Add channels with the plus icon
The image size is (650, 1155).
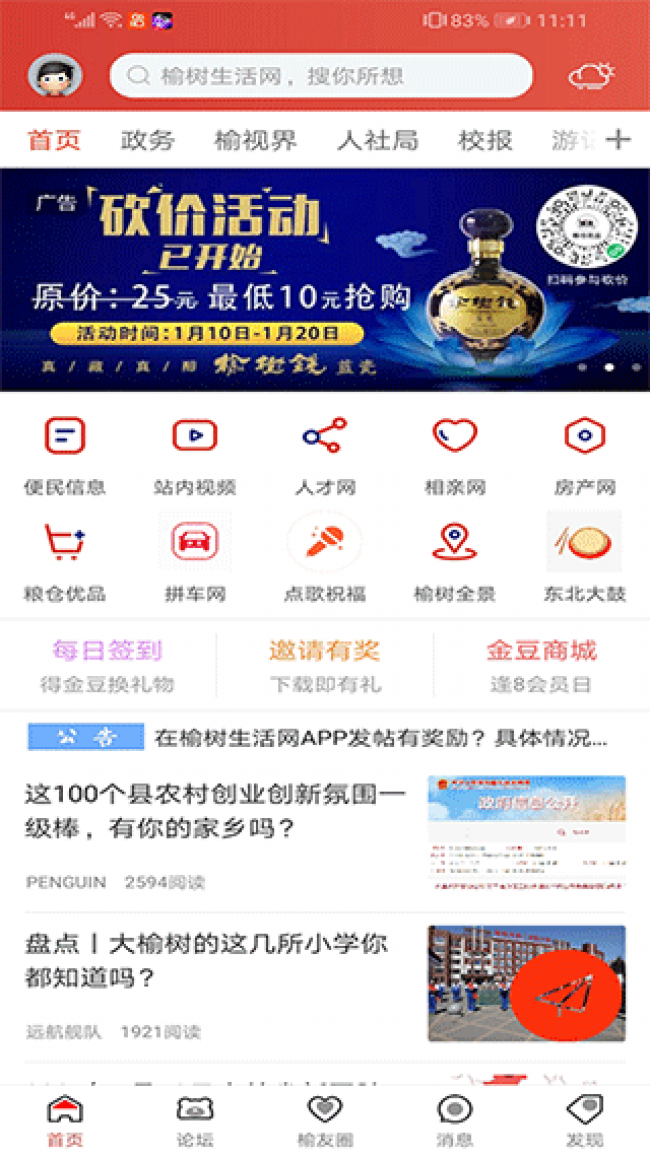point(618,139)
